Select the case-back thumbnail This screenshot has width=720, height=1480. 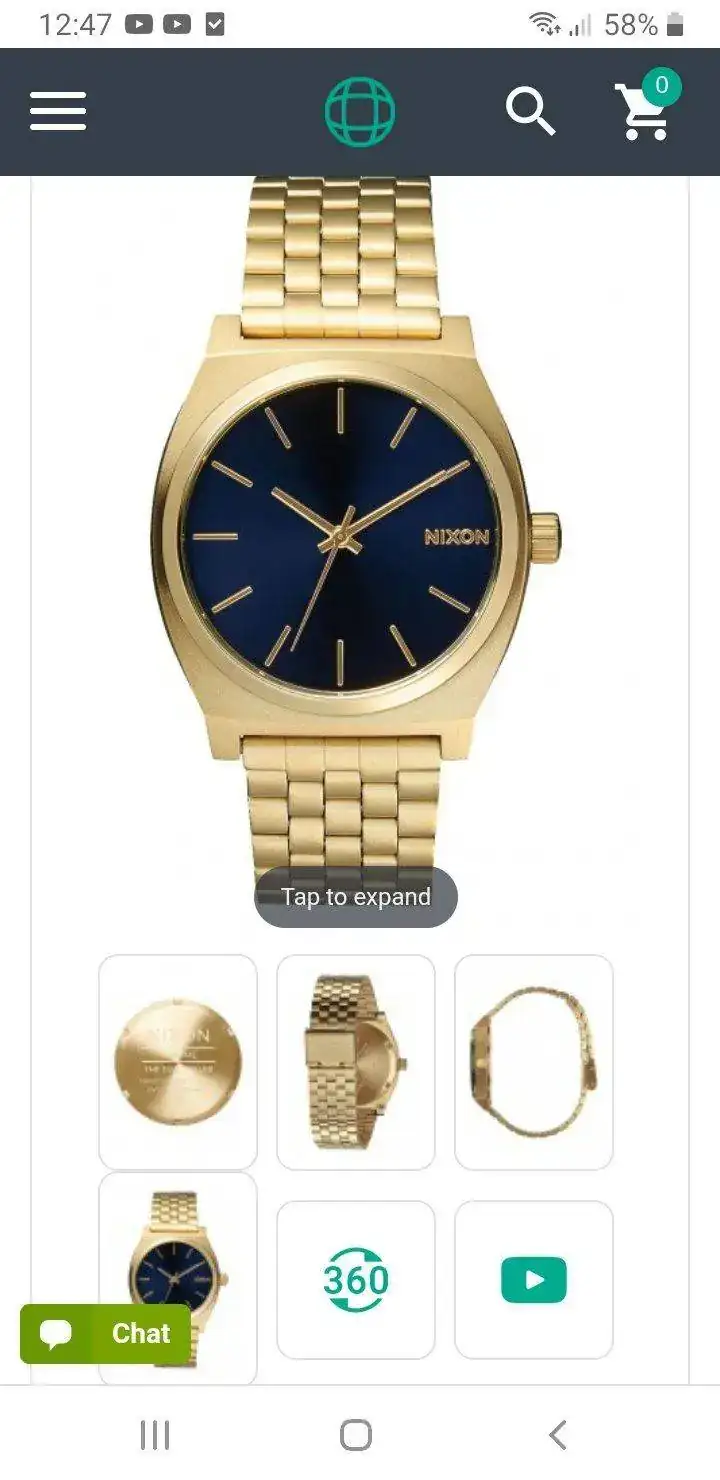[x=178, y=1062]
